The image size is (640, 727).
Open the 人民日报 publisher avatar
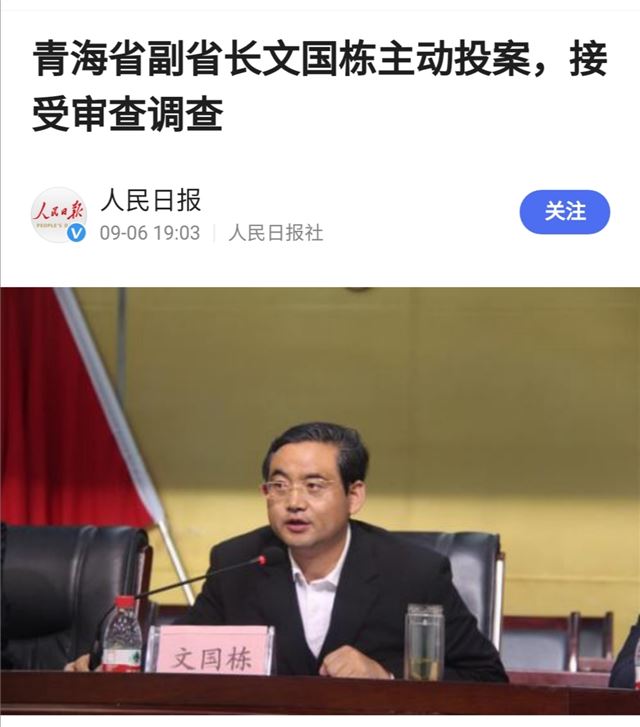pyautogui.click(x=58, y=214)
